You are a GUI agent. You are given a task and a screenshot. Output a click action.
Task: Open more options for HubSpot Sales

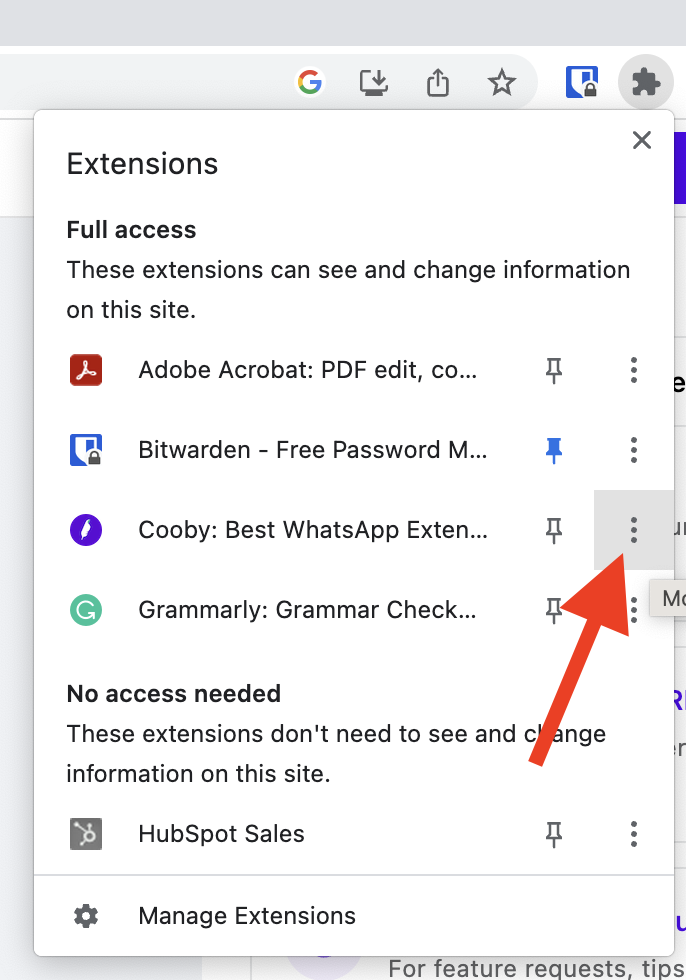pyautogui.click(x=634, y=834)
